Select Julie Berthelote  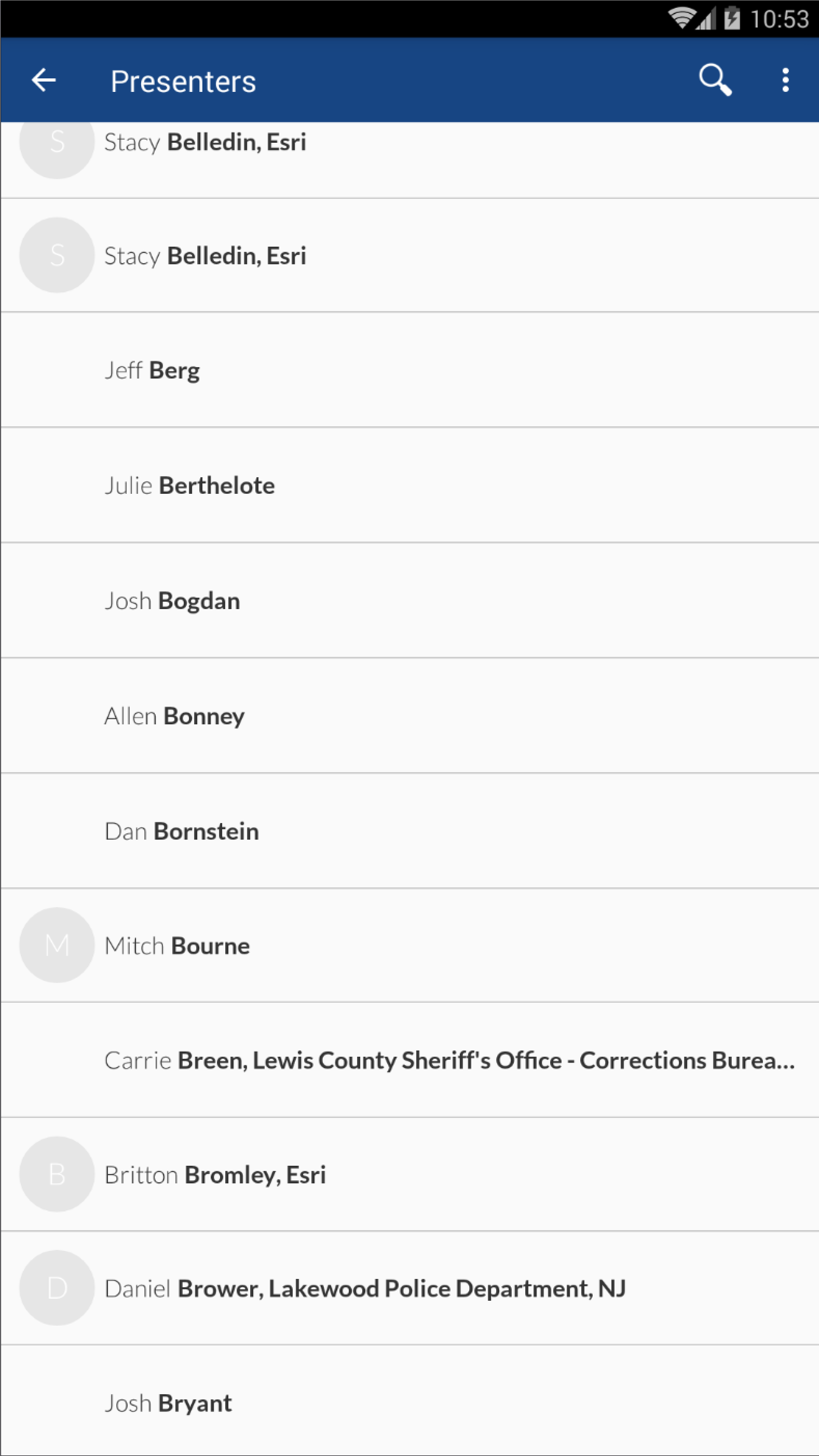(x=410, y=486)
